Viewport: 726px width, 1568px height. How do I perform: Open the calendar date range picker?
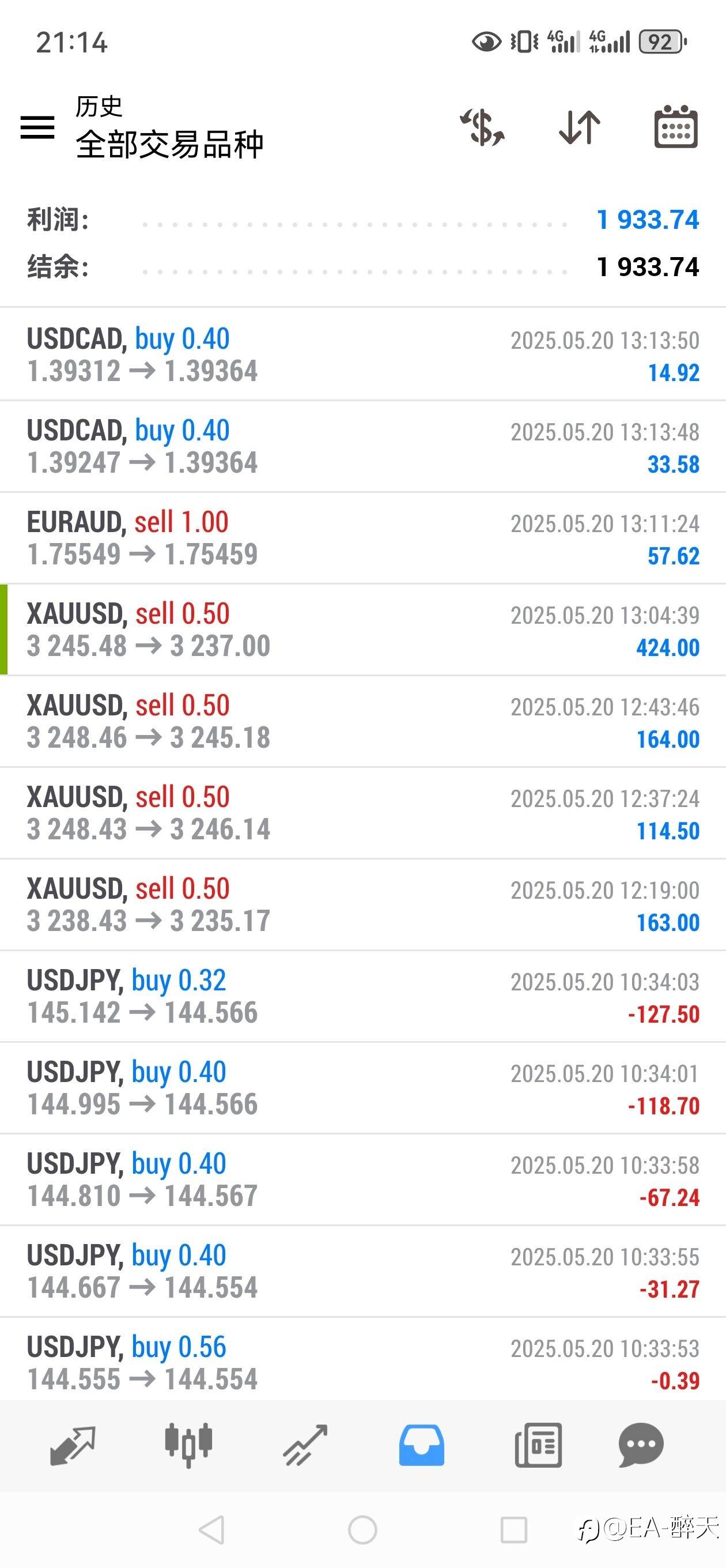point(675,127)
